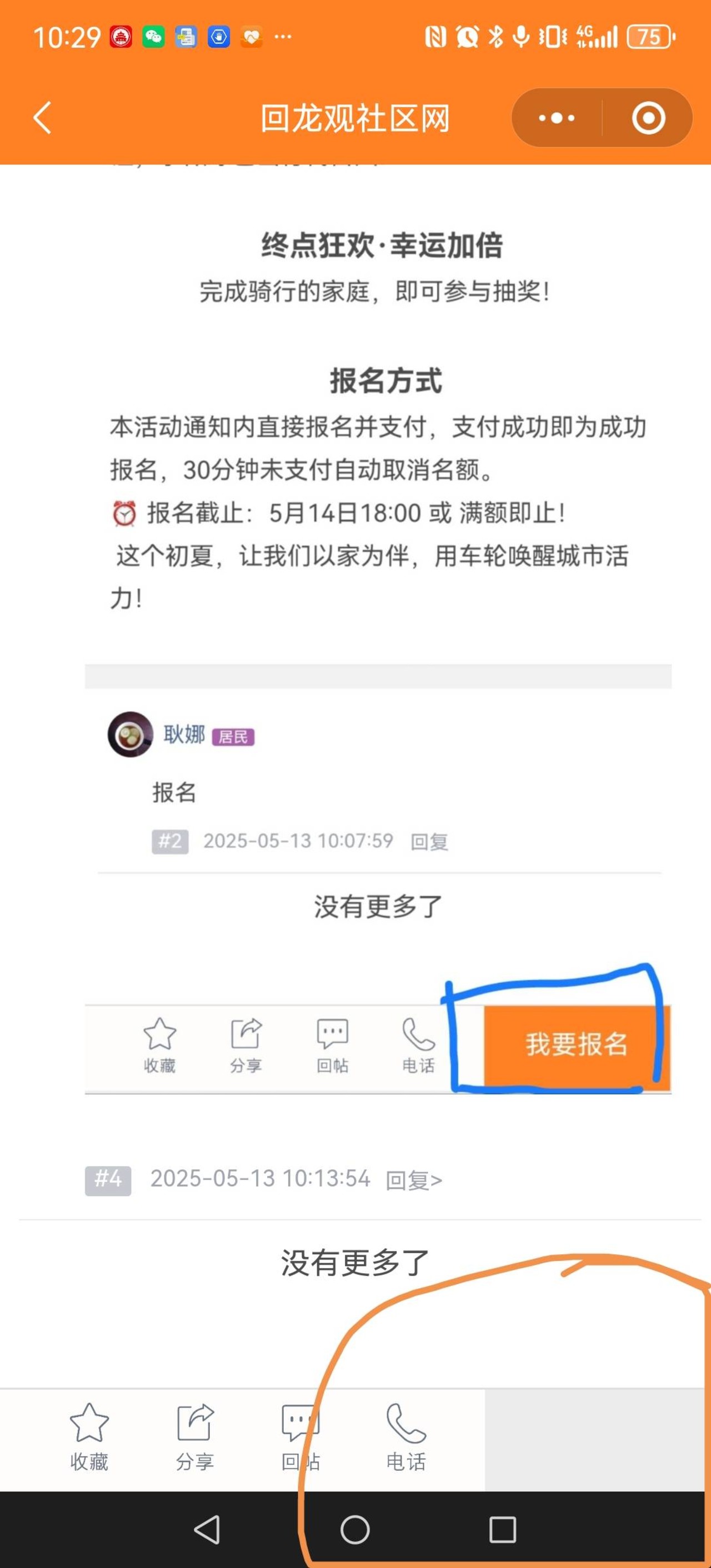Call the organizer via the 电话 button

[x=406, y=1436]
